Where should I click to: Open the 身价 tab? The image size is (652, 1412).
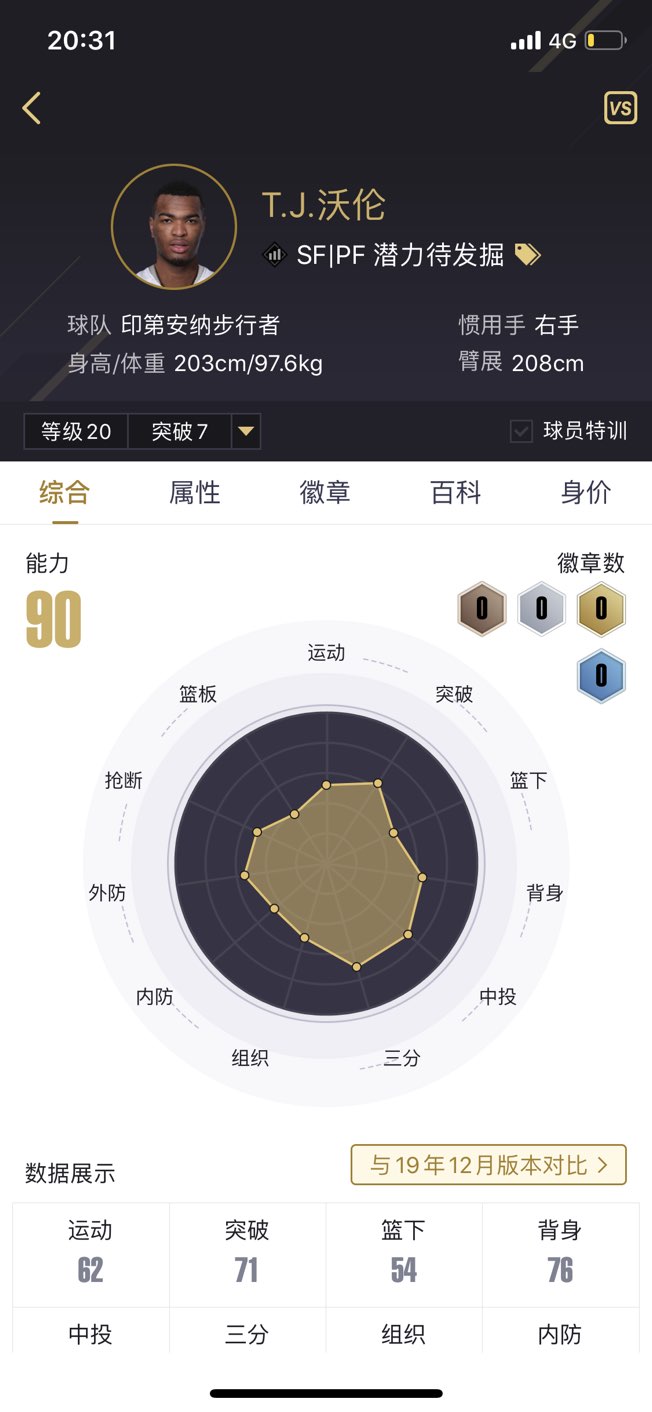pyautogui.click(x=586, y=492)
